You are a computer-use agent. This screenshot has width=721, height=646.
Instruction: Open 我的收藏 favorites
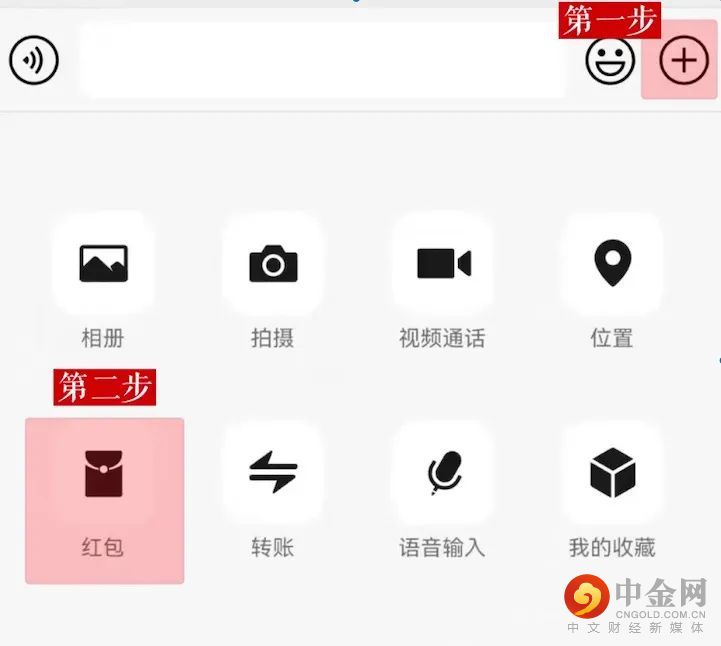(x=612, y=474)
